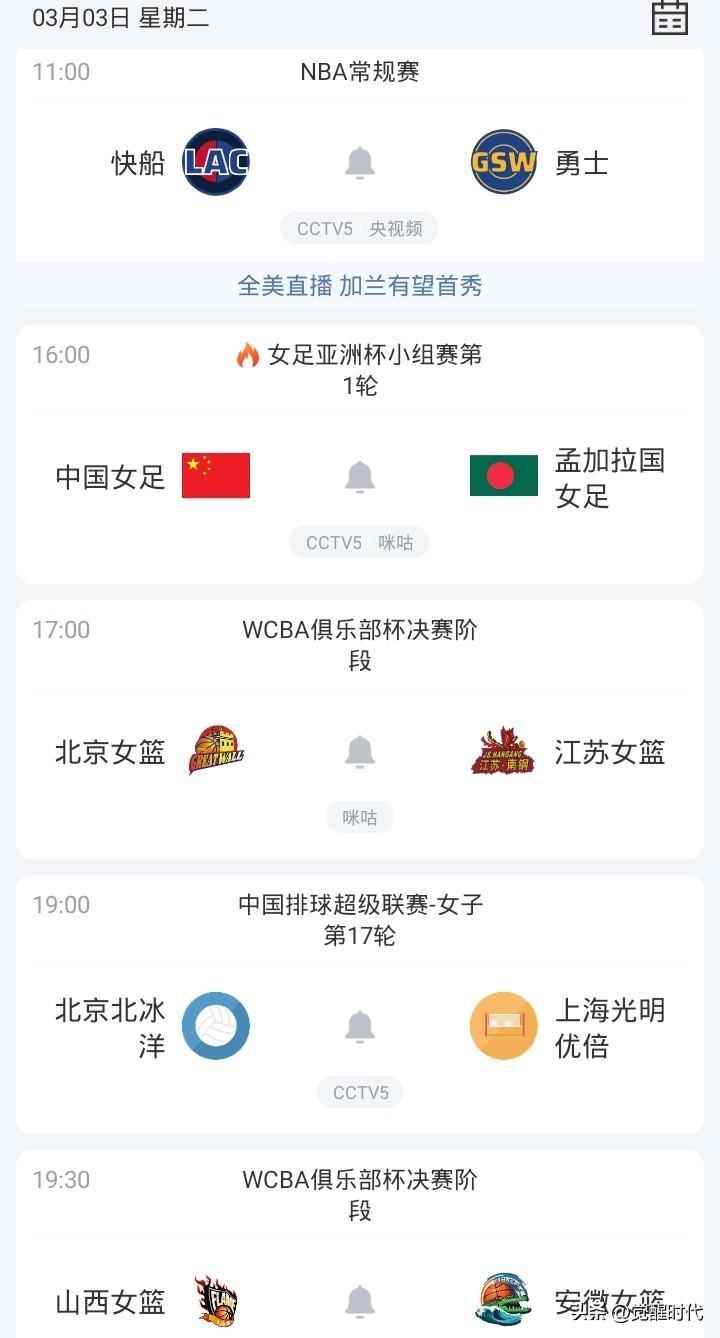The width and height of the screenshot is (720, 1338).
Task: Toggle the reminder bell for the NBA match
Action: coord(360,160)
